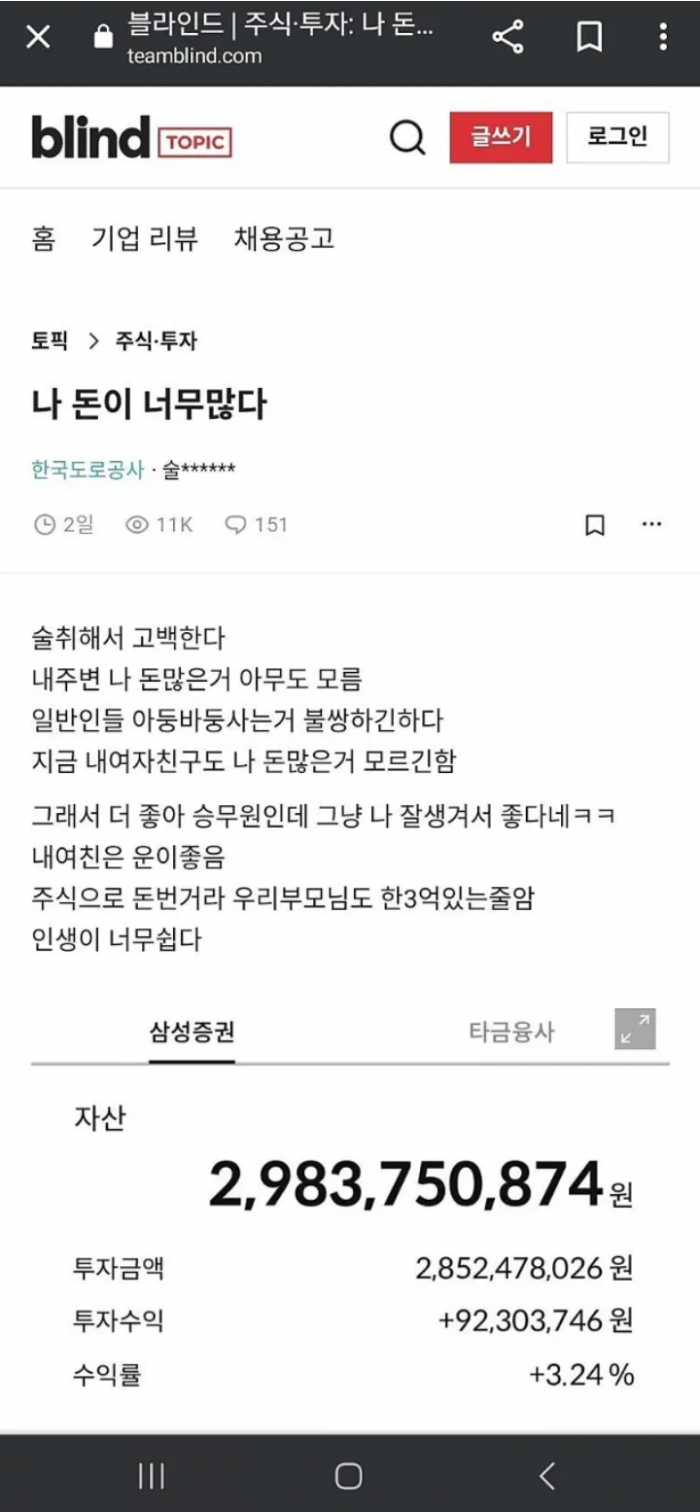Image resolution: width=700 pixels, height=1512 pixels.
Task: Switch to 기업 리뷰
Action: pyautogui.click(x=145, y=239)
